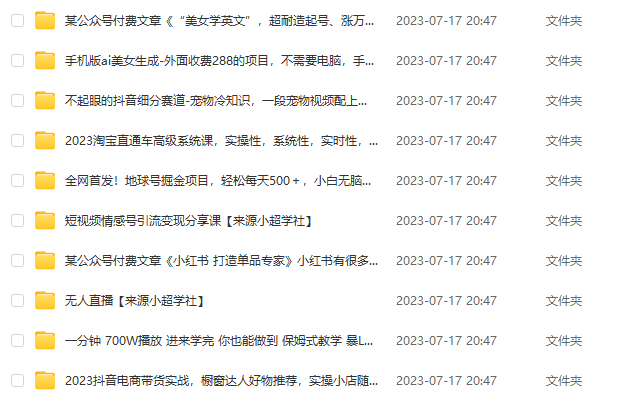The height and width of the screenshot is (409, 625).
Task: Select the checkbox next to 一分钟 700W播放
Action: click(17, 340)
